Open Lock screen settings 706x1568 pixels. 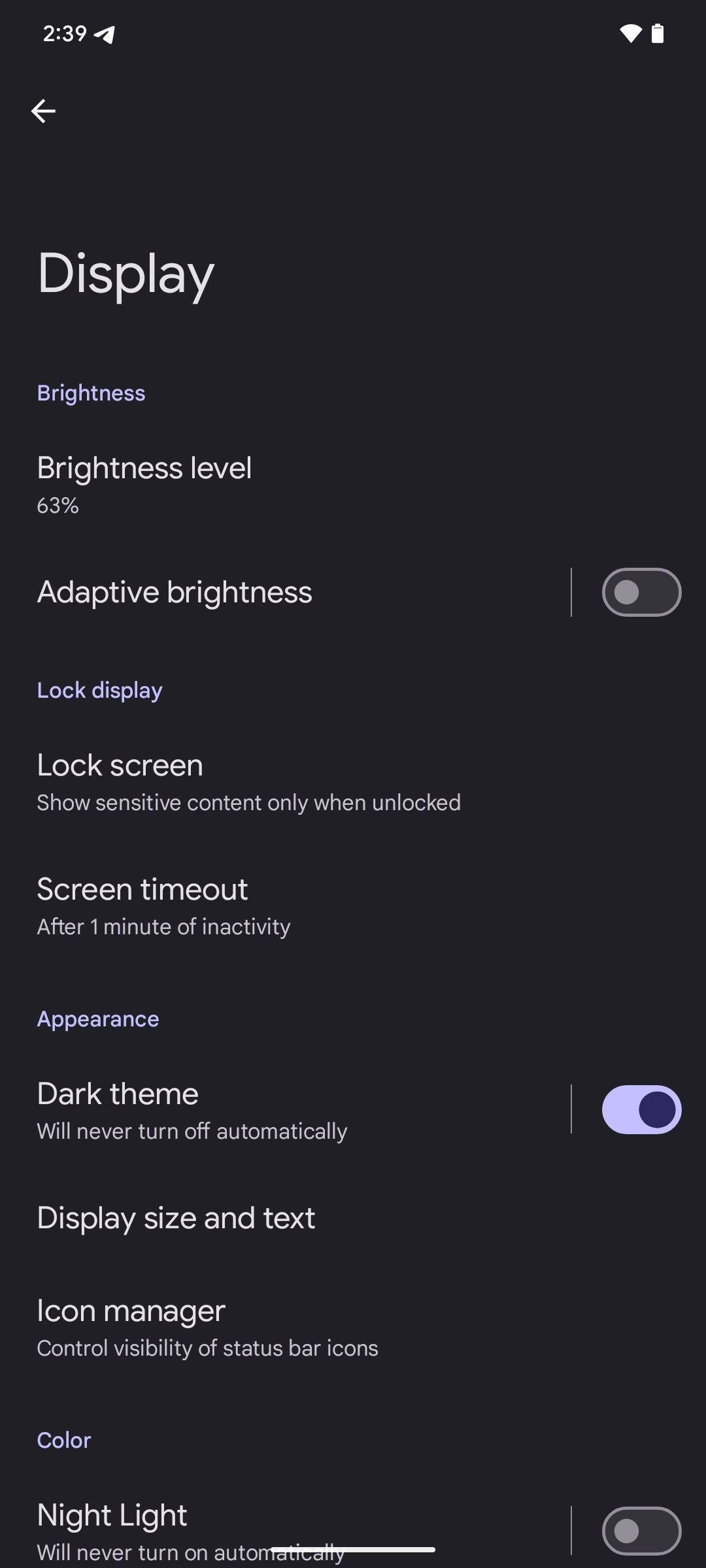pyautogui.click(x=248, y=782)
